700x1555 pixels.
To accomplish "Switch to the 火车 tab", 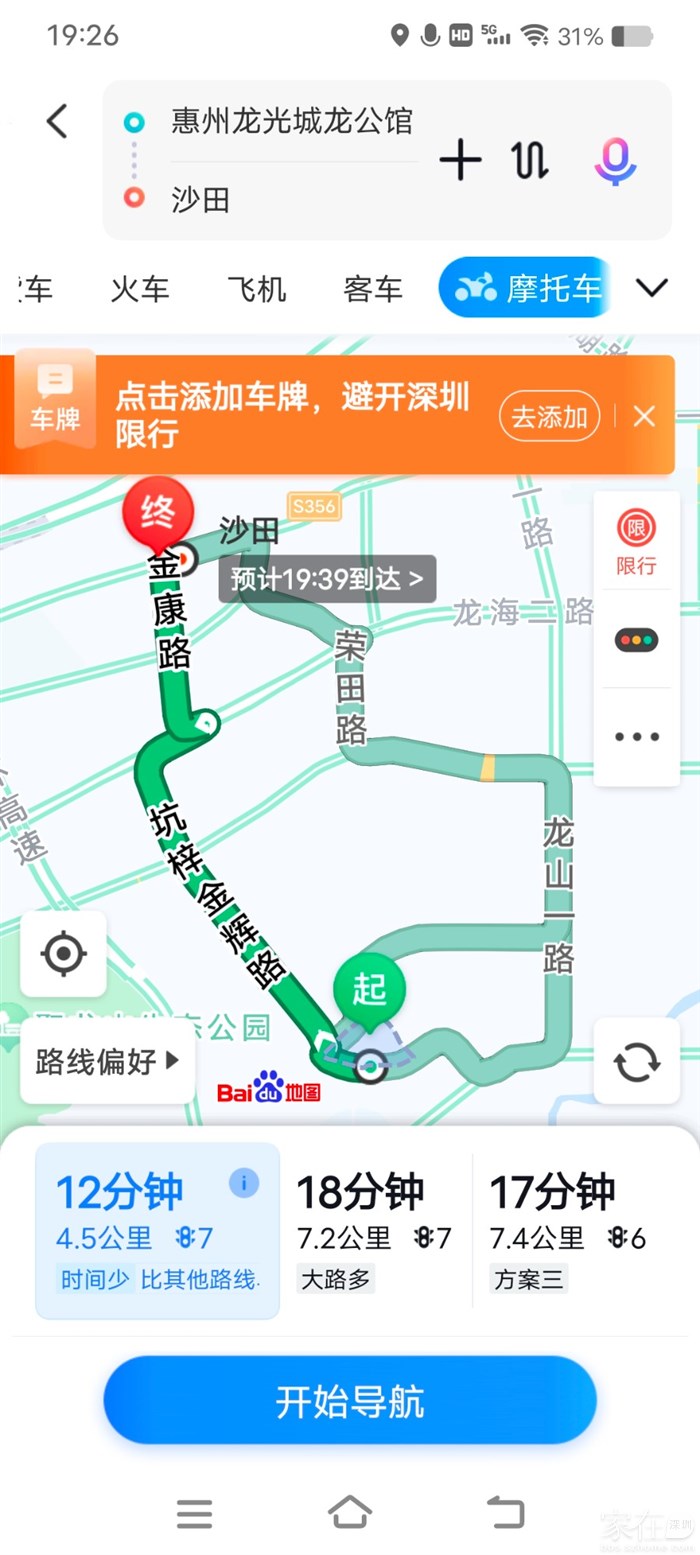I will tap(140, 290).
